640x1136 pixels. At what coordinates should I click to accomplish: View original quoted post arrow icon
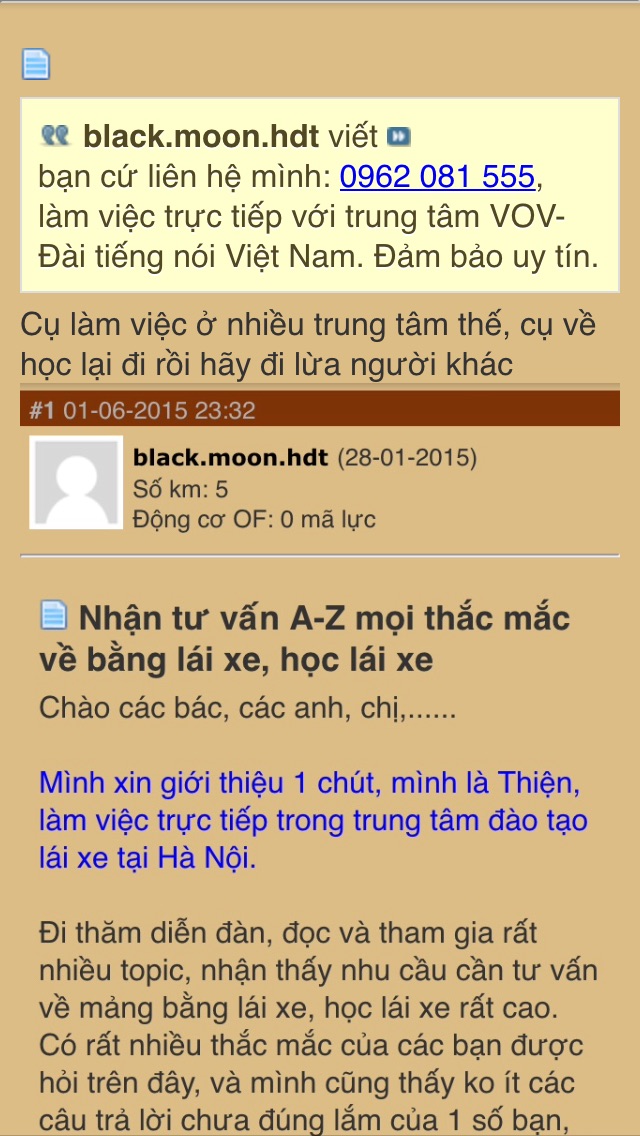click(x=399, y=136)
